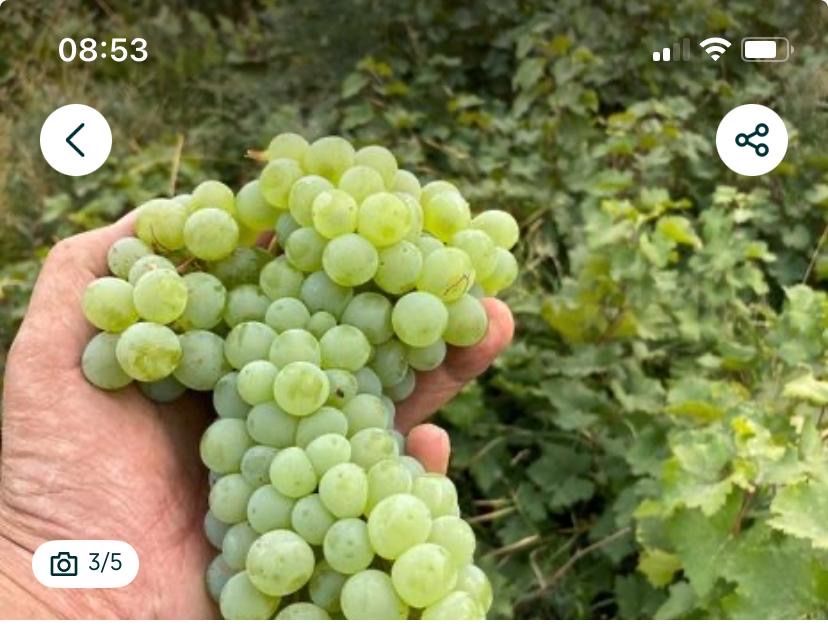Share this grape listing
Image resolution: width=828 pixels, height=636 pixels.
click(752, 140)
